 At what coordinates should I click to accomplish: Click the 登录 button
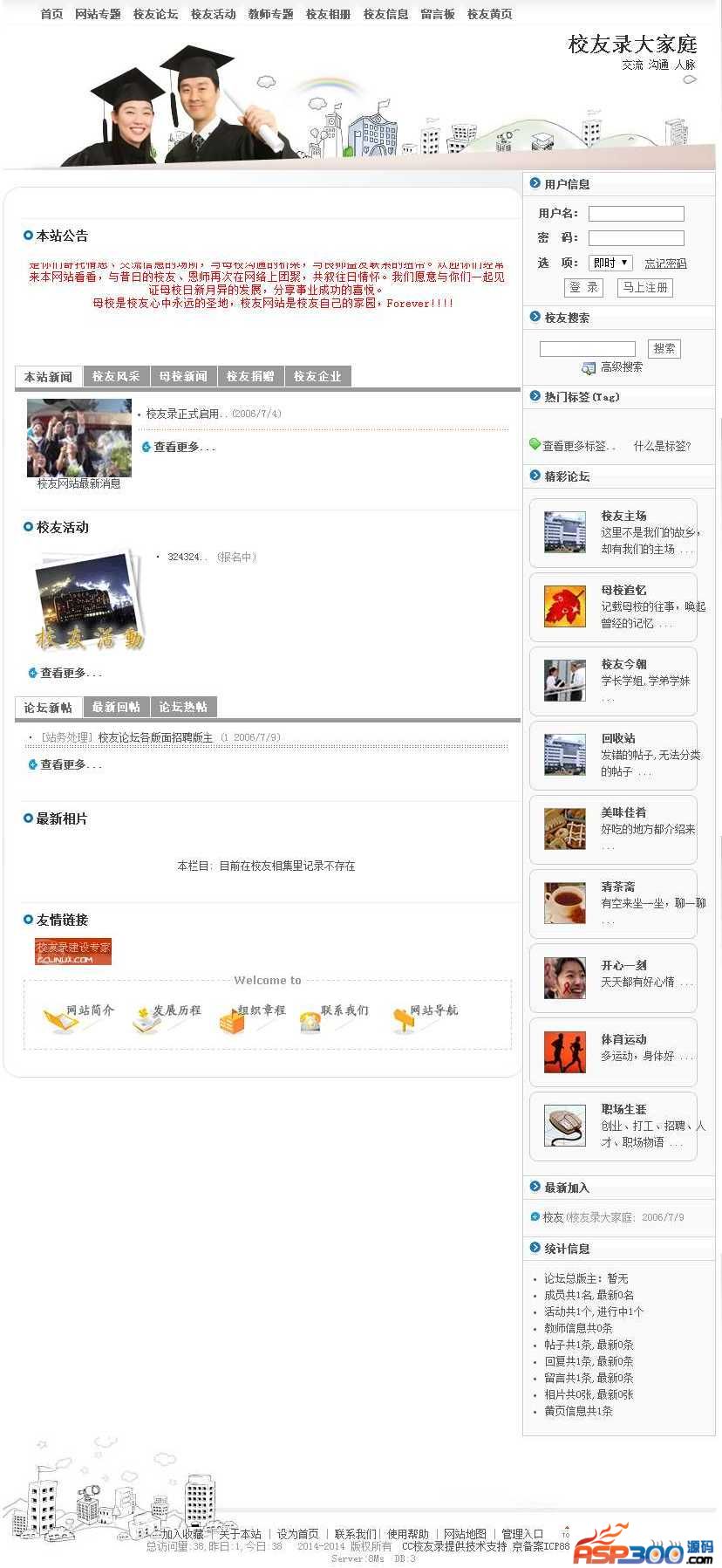[x=583, y=287]
